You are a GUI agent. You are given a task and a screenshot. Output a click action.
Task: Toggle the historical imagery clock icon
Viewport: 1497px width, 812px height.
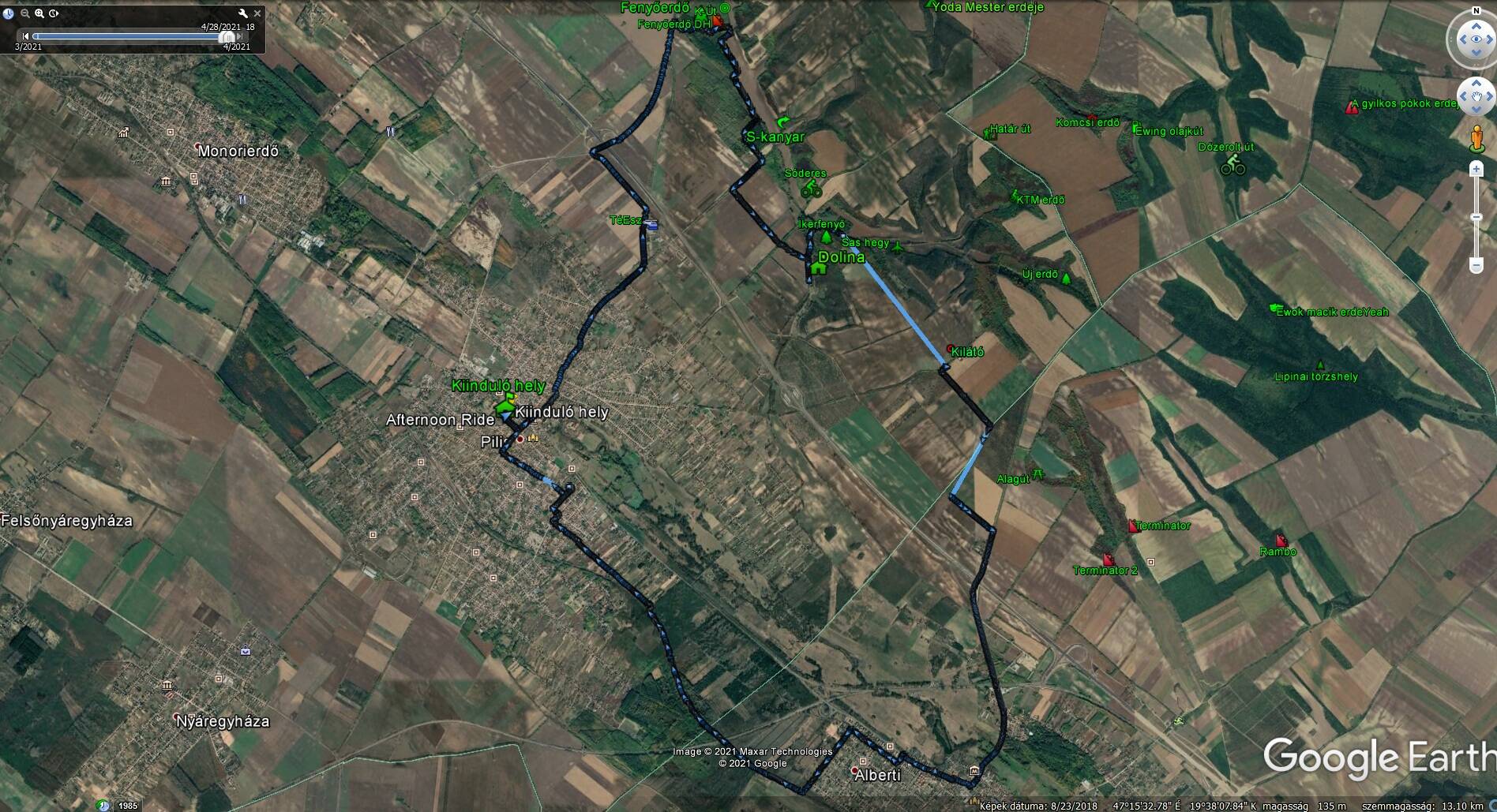point(9,13)
